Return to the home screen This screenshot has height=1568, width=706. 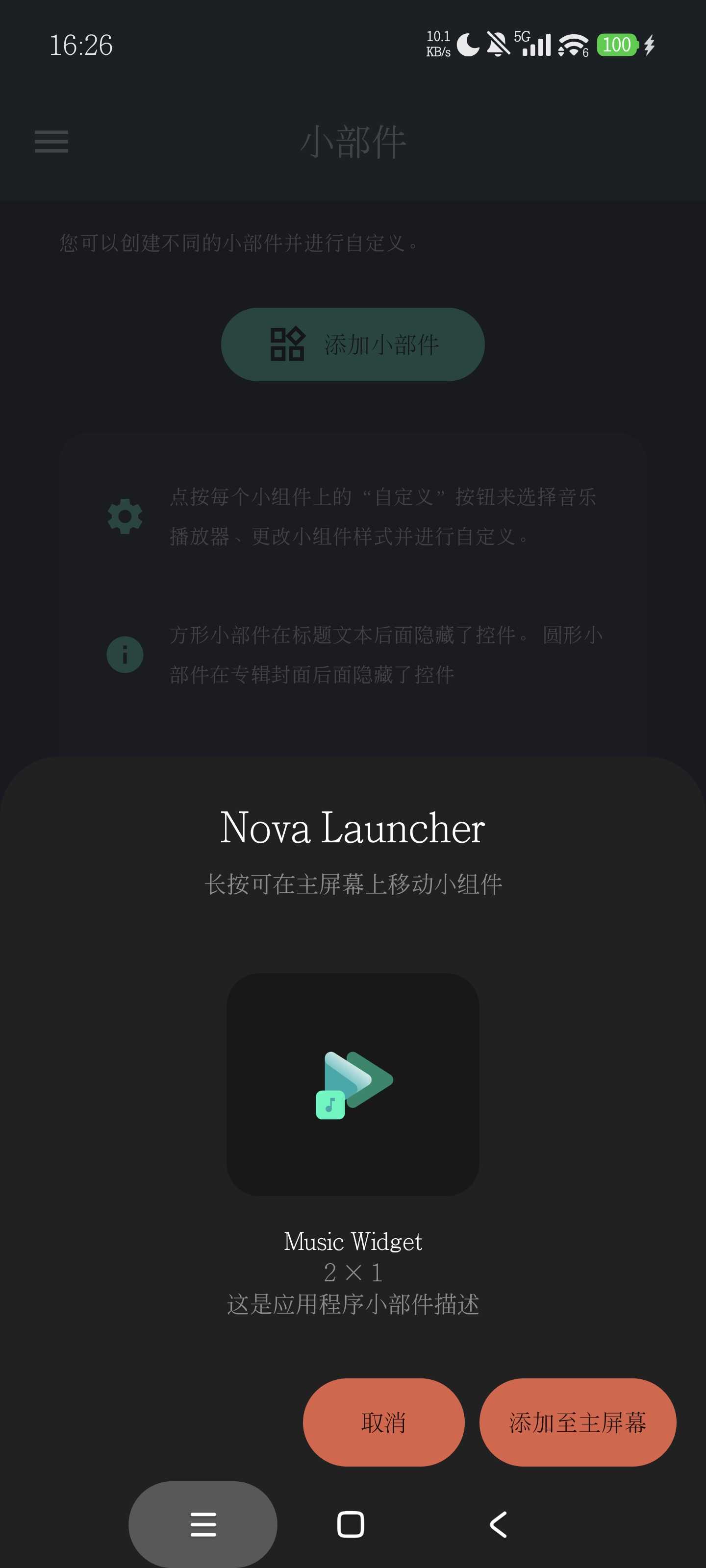point(350,1524)
